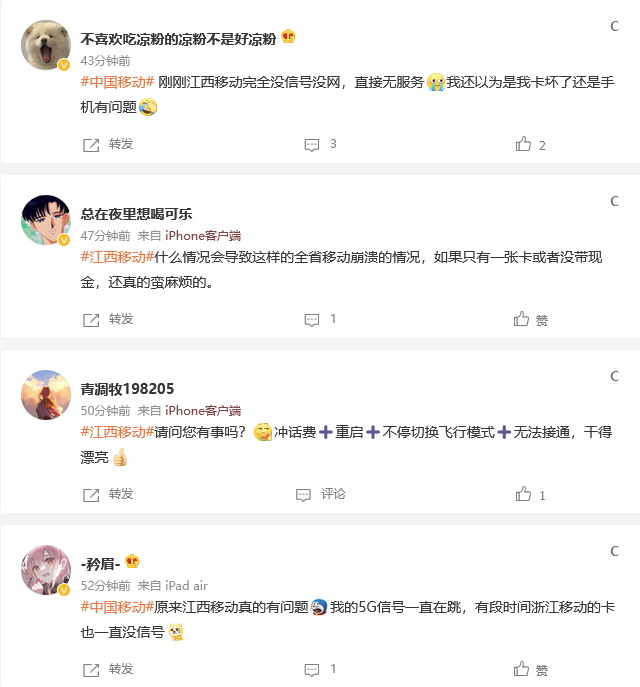Screen dimensions: 640x687
Task: Like the post by 不喜欢吃凉粉的凉粉不是好凉粉
Action: point(530,144)
